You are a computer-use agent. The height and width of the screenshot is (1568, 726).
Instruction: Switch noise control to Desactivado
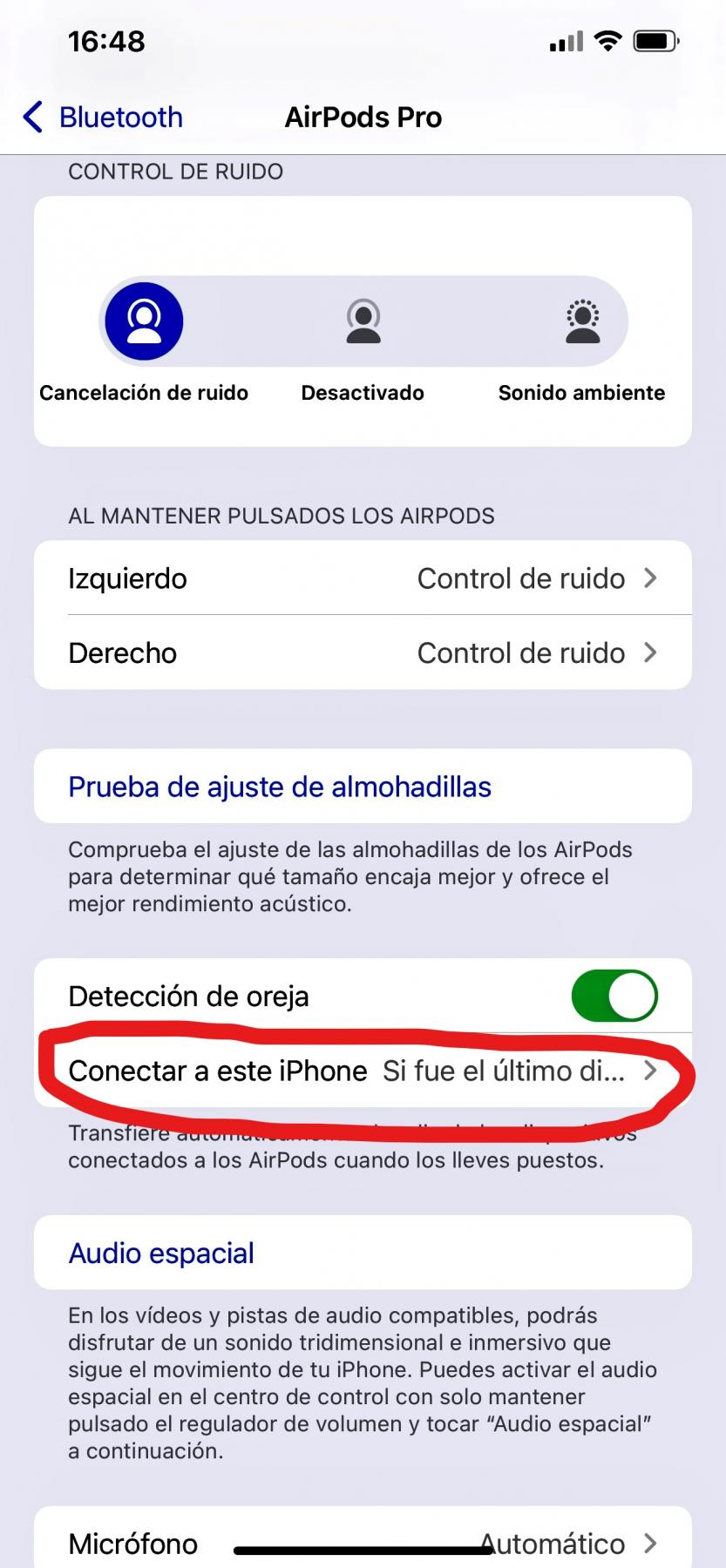pos(363,321)
